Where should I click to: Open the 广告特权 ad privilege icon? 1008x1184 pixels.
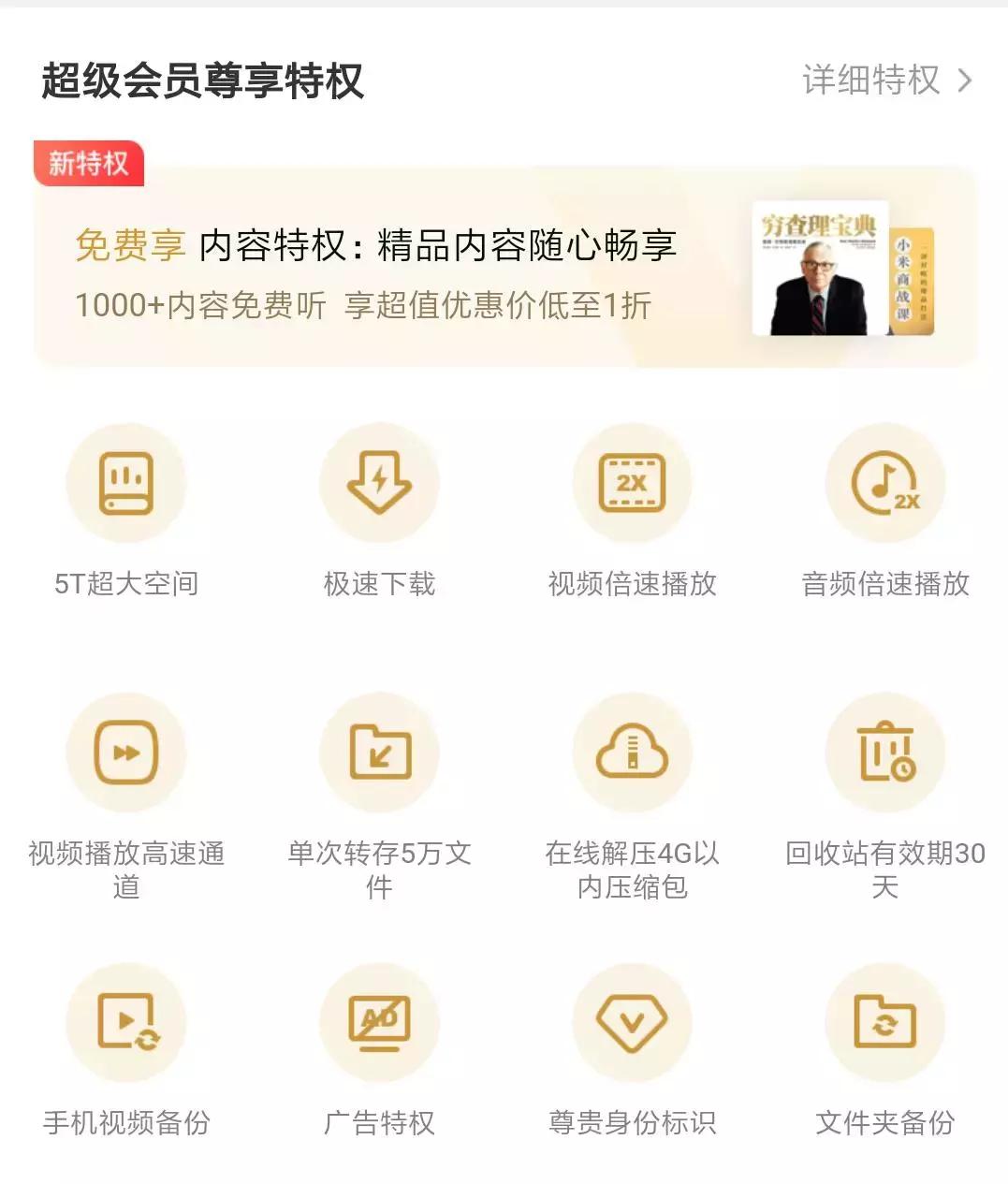tap(379, 1023)
